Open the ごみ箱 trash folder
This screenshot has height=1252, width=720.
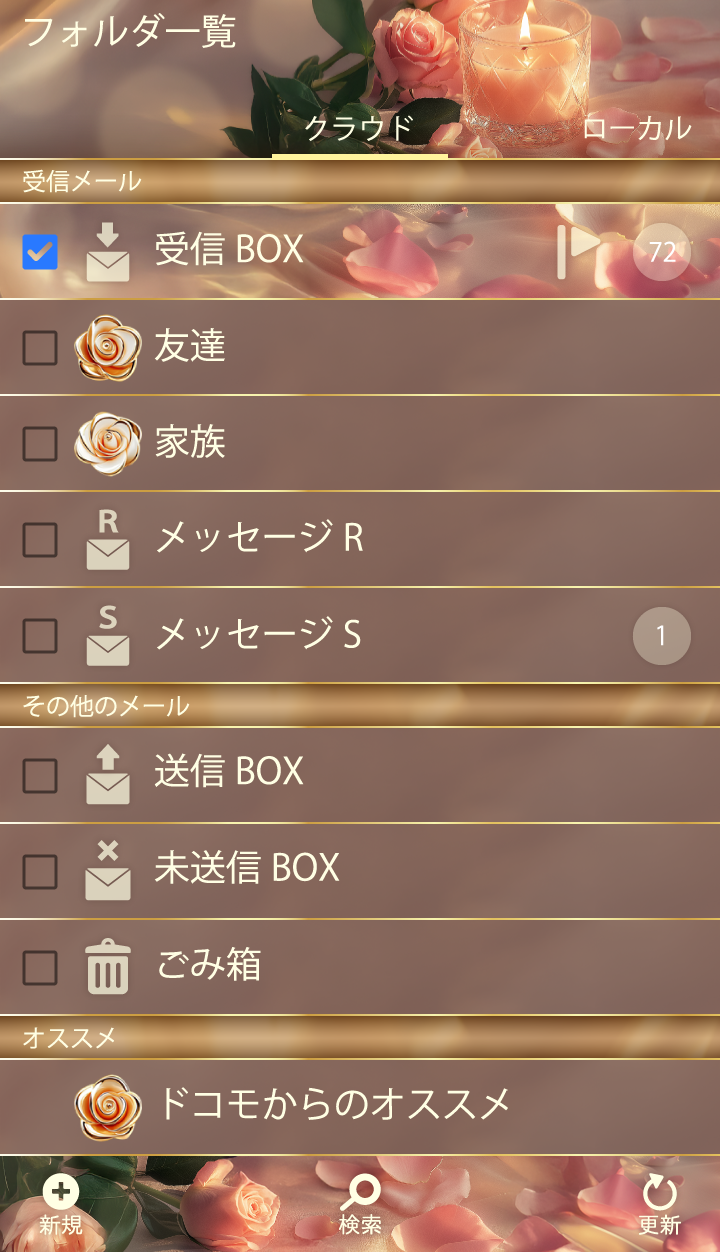click(300, 966)
